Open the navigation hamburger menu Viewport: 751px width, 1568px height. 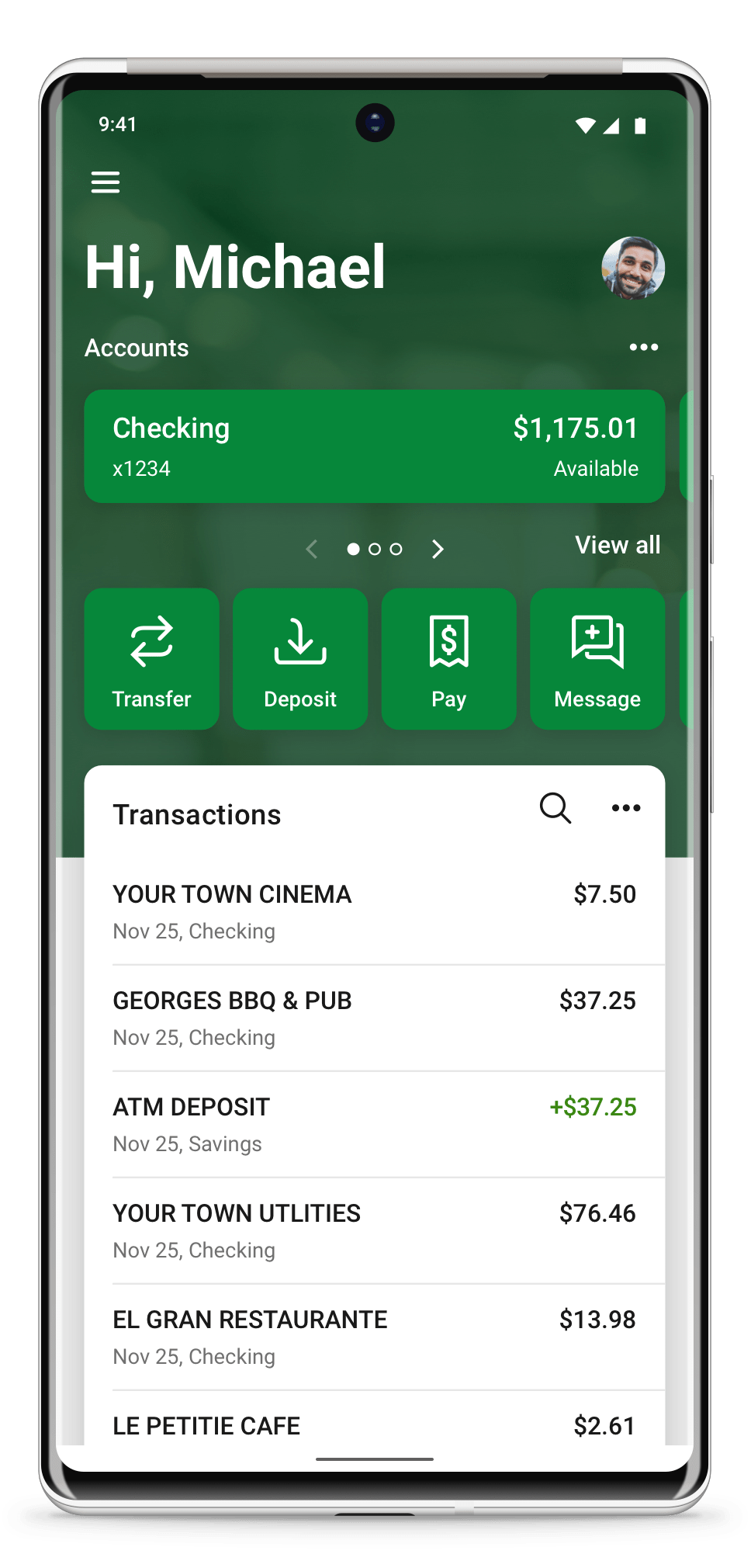(106, 182)
